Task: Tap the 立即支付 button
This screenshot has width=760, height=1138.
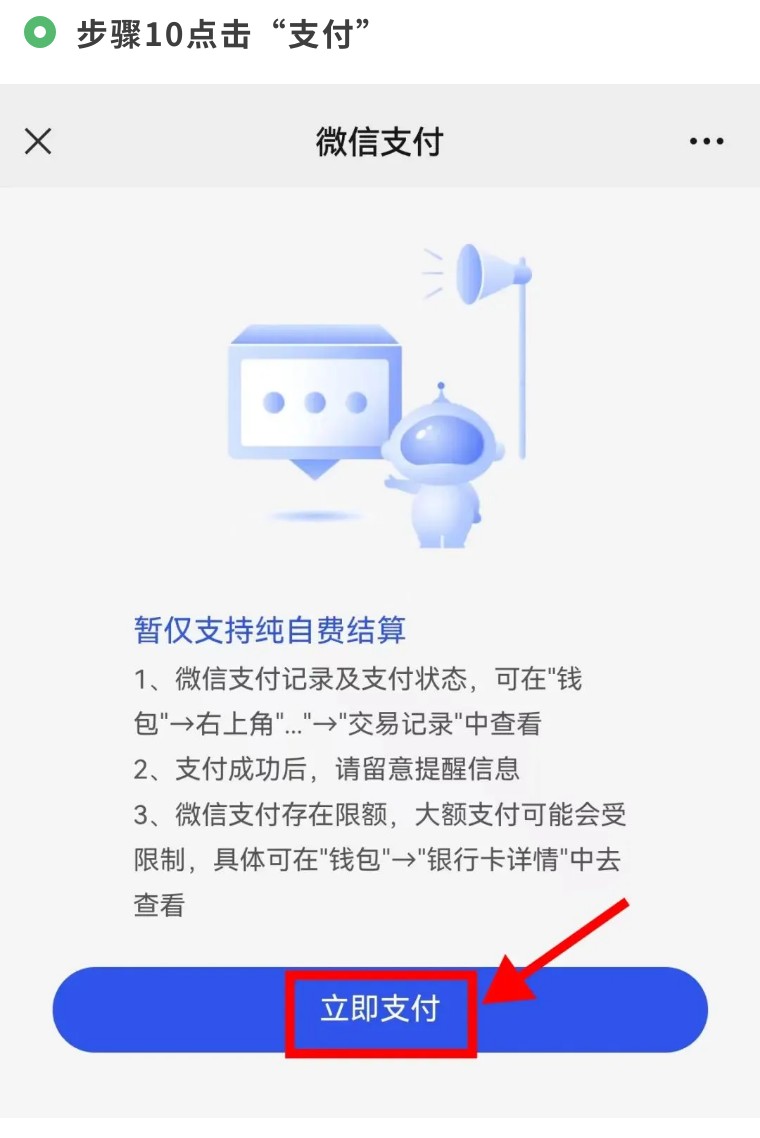Action: [380, 1009]
